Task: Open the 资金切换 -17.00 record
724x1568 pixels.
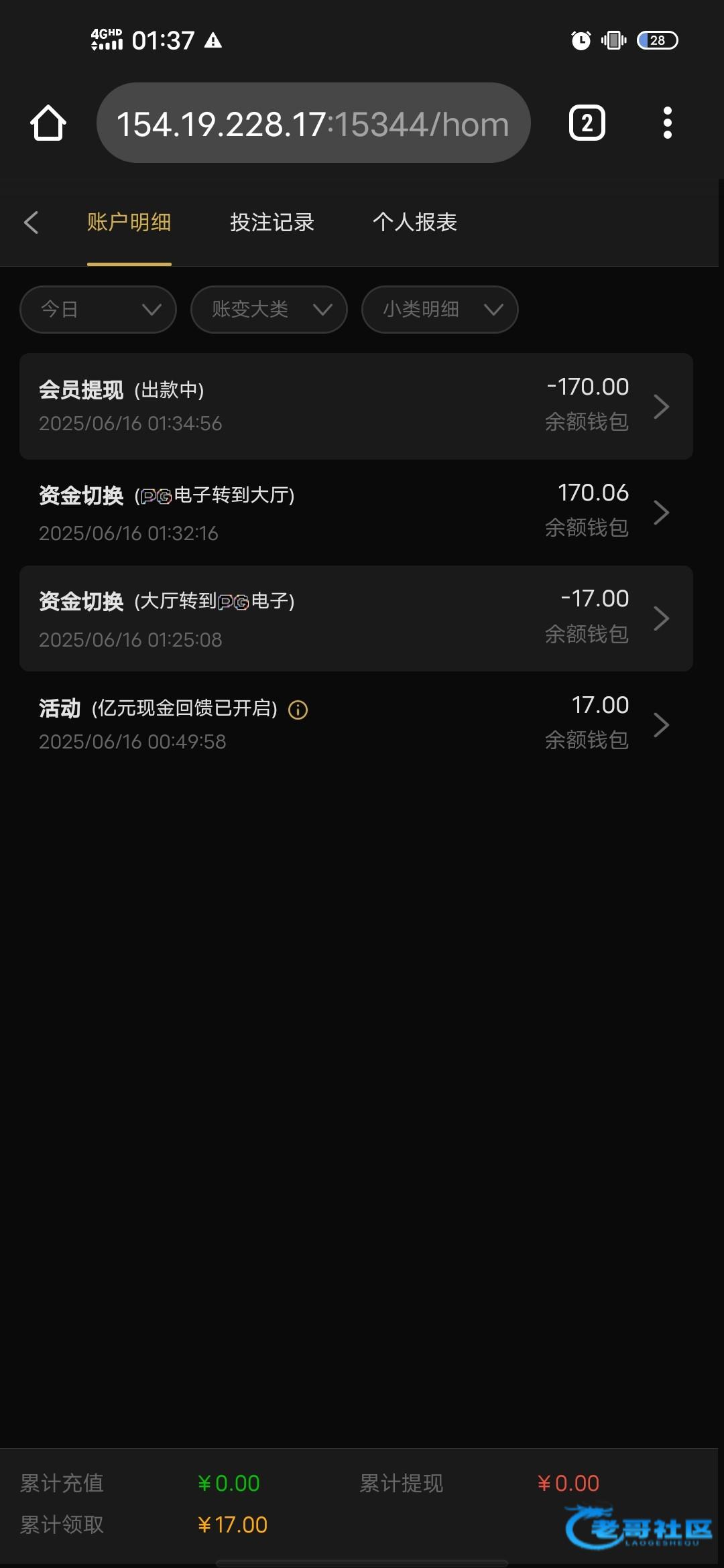Action: coord(356,618)
